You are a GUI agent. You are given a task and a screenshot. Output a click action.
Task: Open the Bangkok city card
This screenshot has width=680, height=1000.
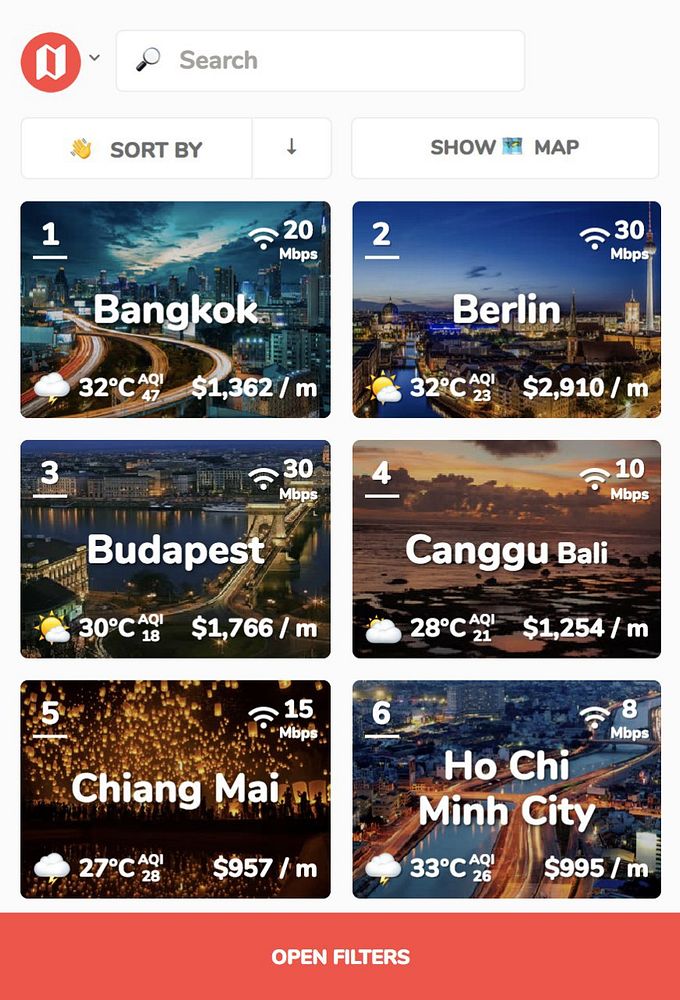pyautogui.click(x=175, y=310)
